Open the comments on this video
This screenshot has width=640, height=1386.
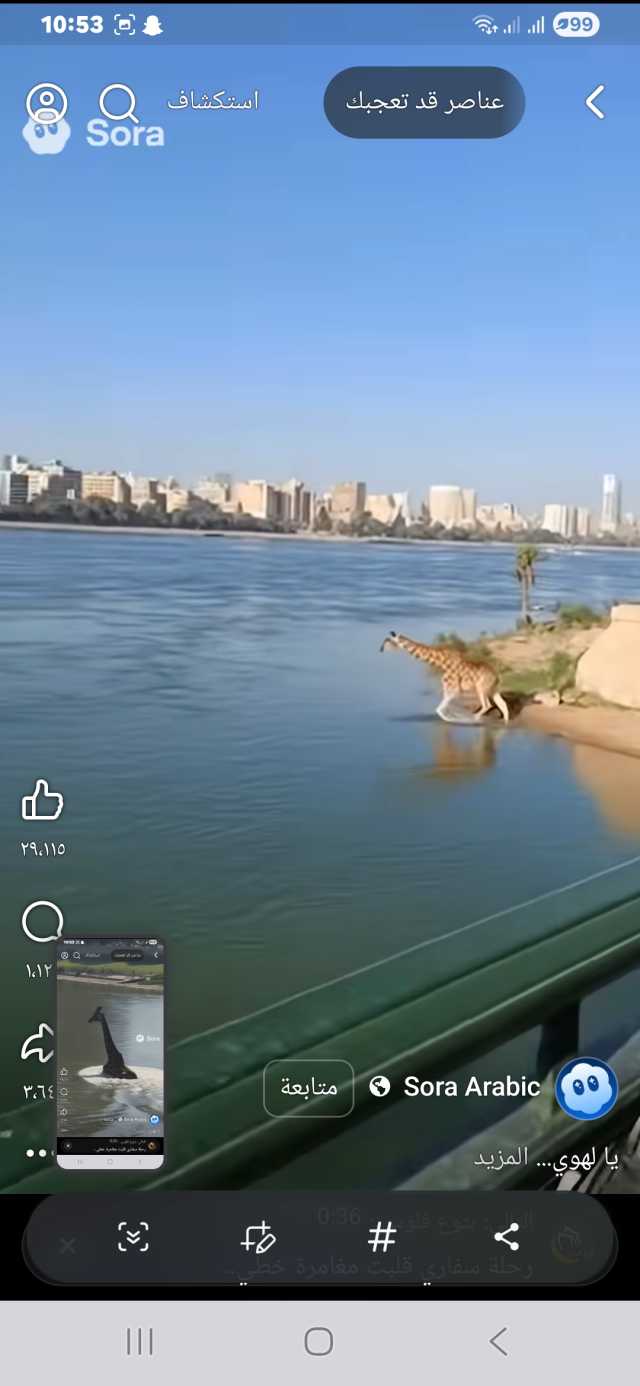[x=42, y=922]
